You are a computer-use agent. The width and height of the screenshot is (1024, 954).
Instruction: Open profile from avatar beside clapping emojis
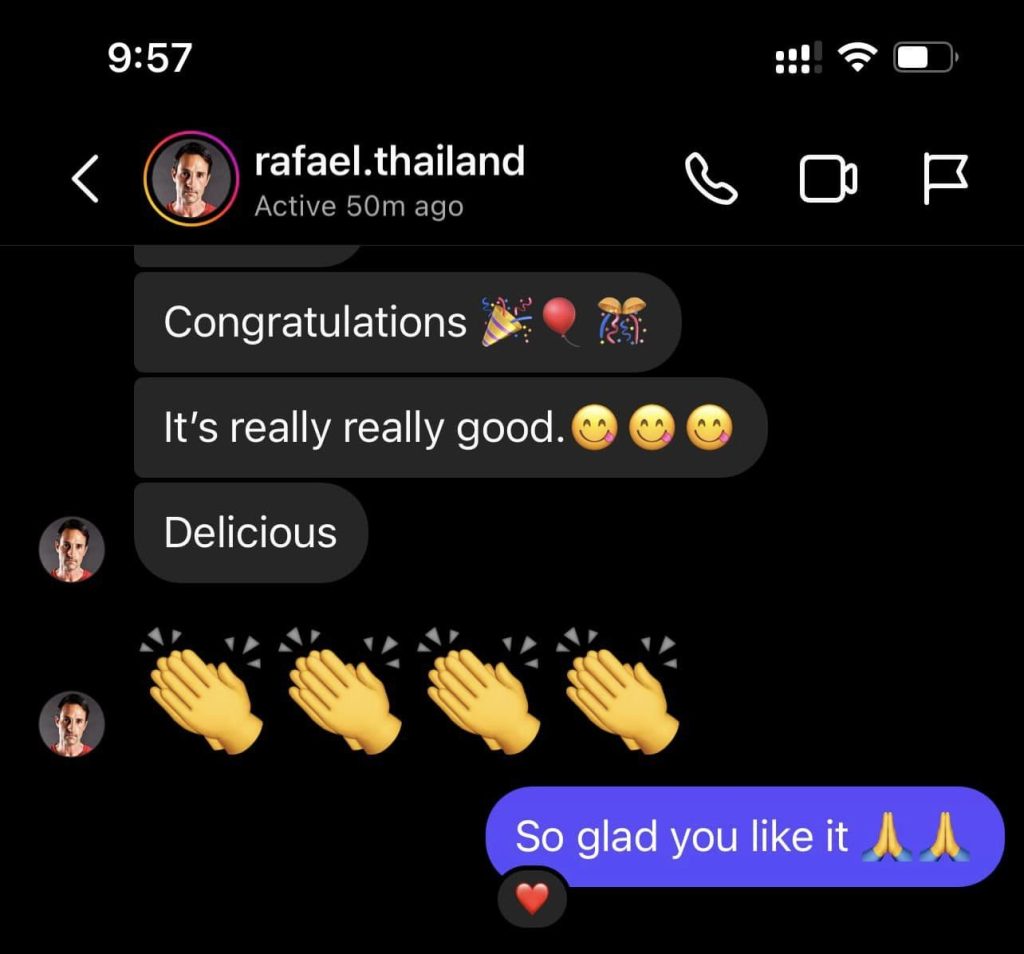tap(72, 723)
